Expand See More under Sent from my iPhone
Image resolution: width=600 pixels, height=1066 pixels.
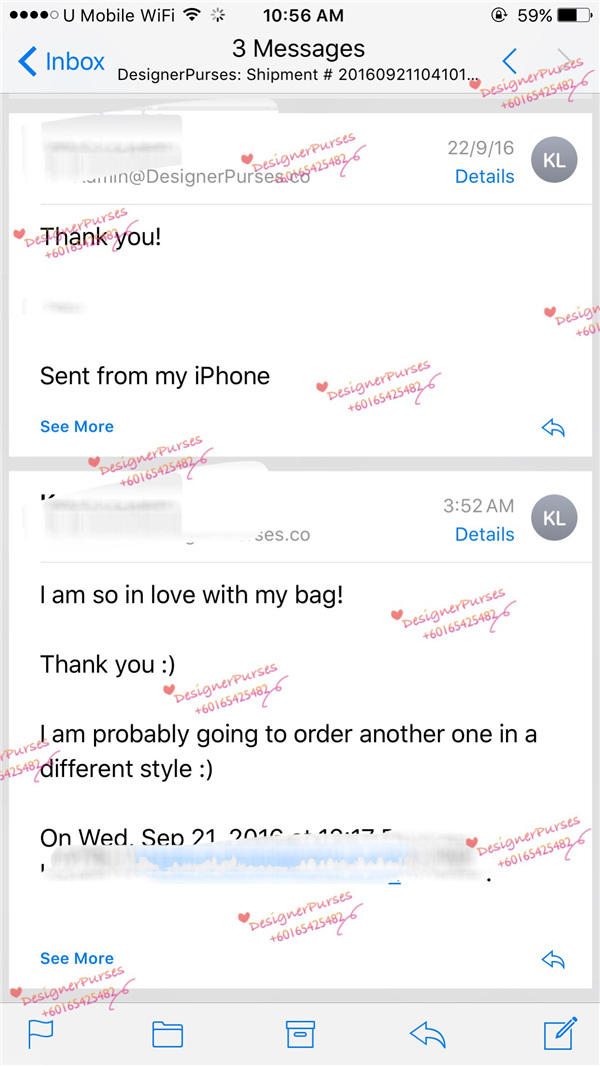point(77,426)
